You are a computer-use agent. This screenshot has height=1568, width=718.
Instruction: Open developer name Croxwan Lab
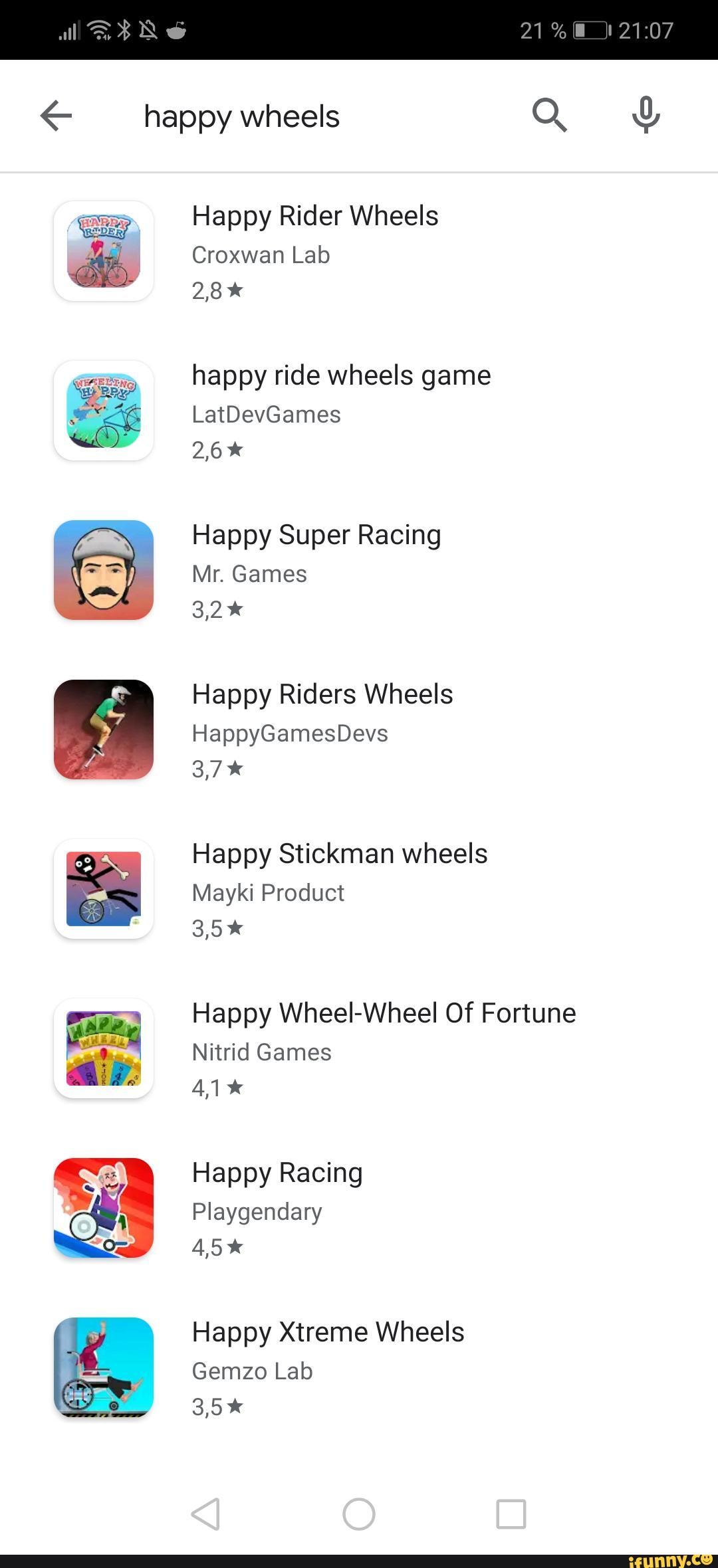click(x=260, y=254)
